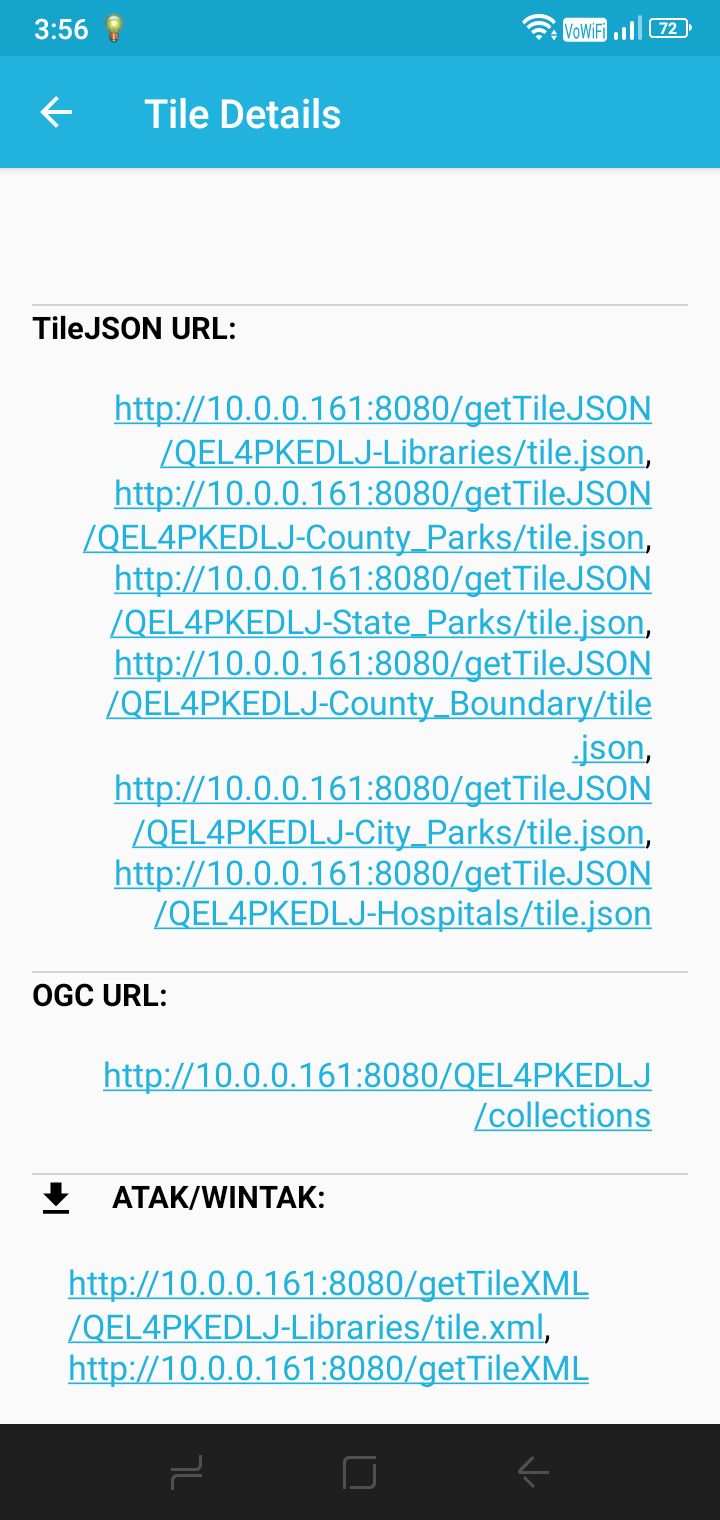Open recent apps from navigation bar
The height and width of the screenshot is (1520, 720).
coord(187,1472)
